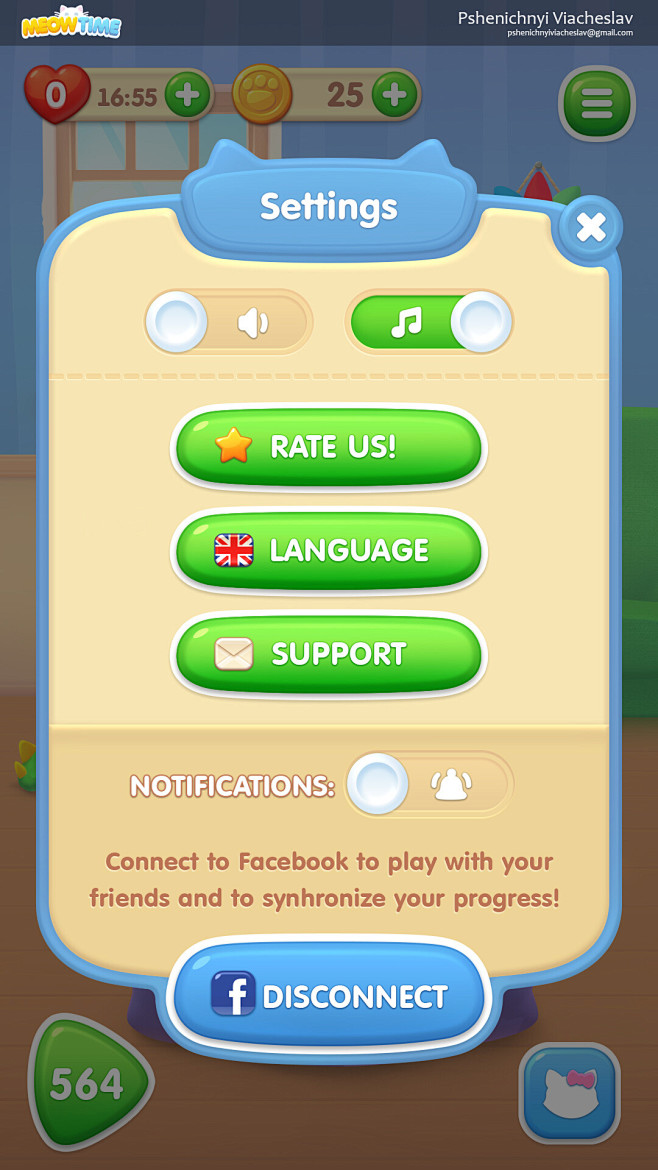Enable the Notifications toggle
658x1170 pixels.
point(429,784)
